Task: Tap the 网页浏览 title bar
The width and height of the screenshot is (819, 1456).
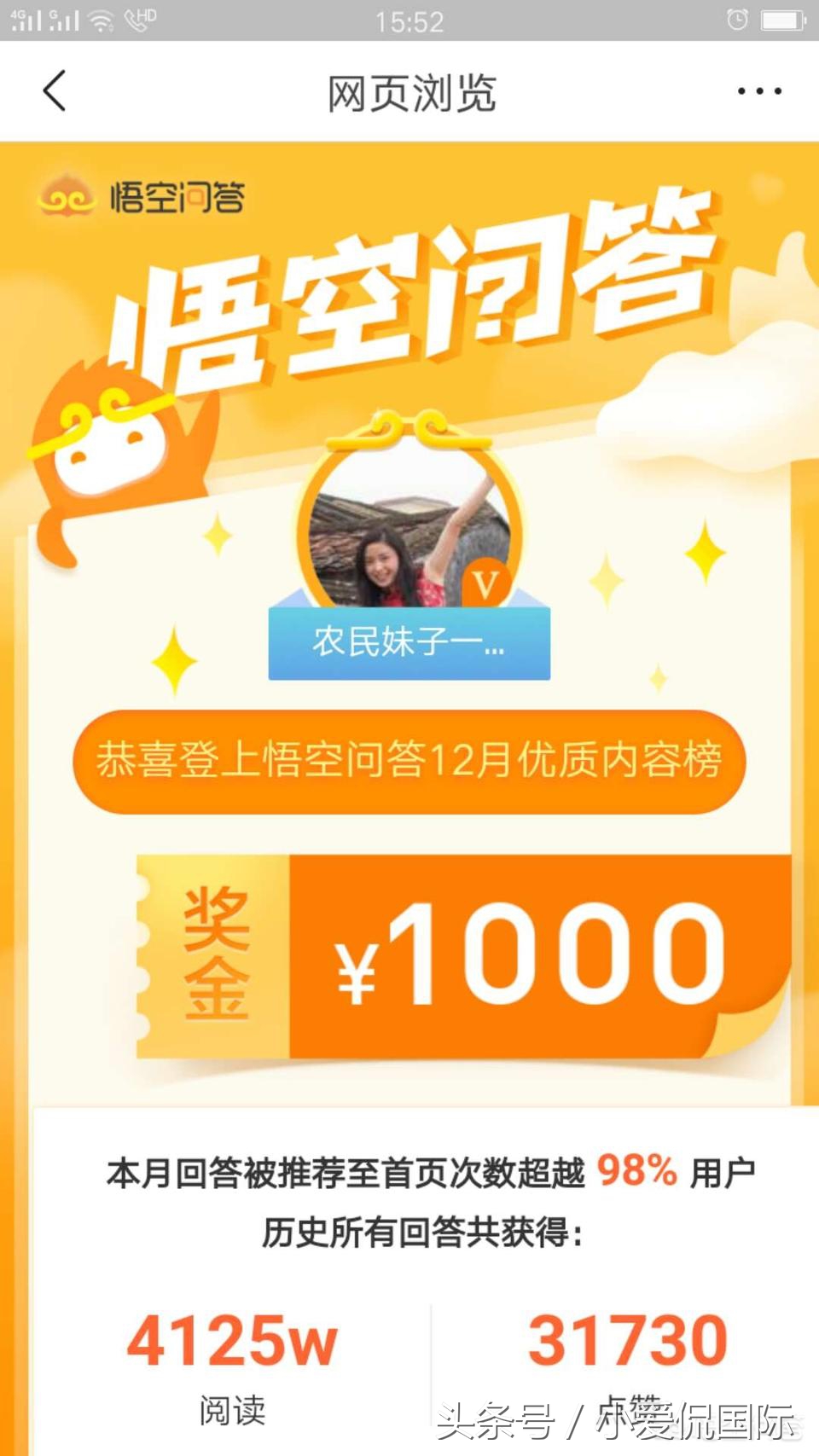Action: (x=409, y=92)
